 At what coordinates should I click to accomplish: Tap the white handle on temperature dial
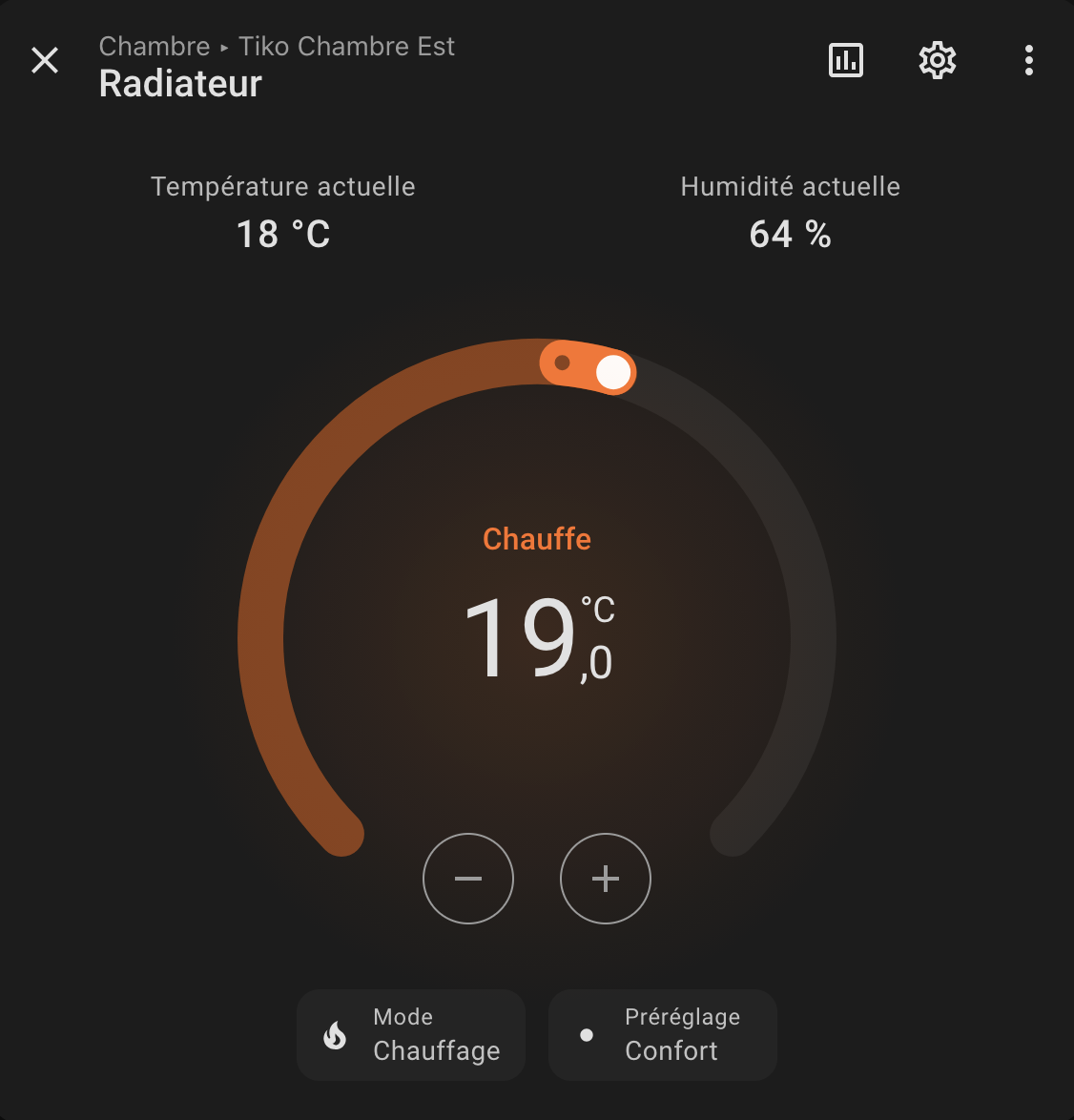(x=613, y=372)
